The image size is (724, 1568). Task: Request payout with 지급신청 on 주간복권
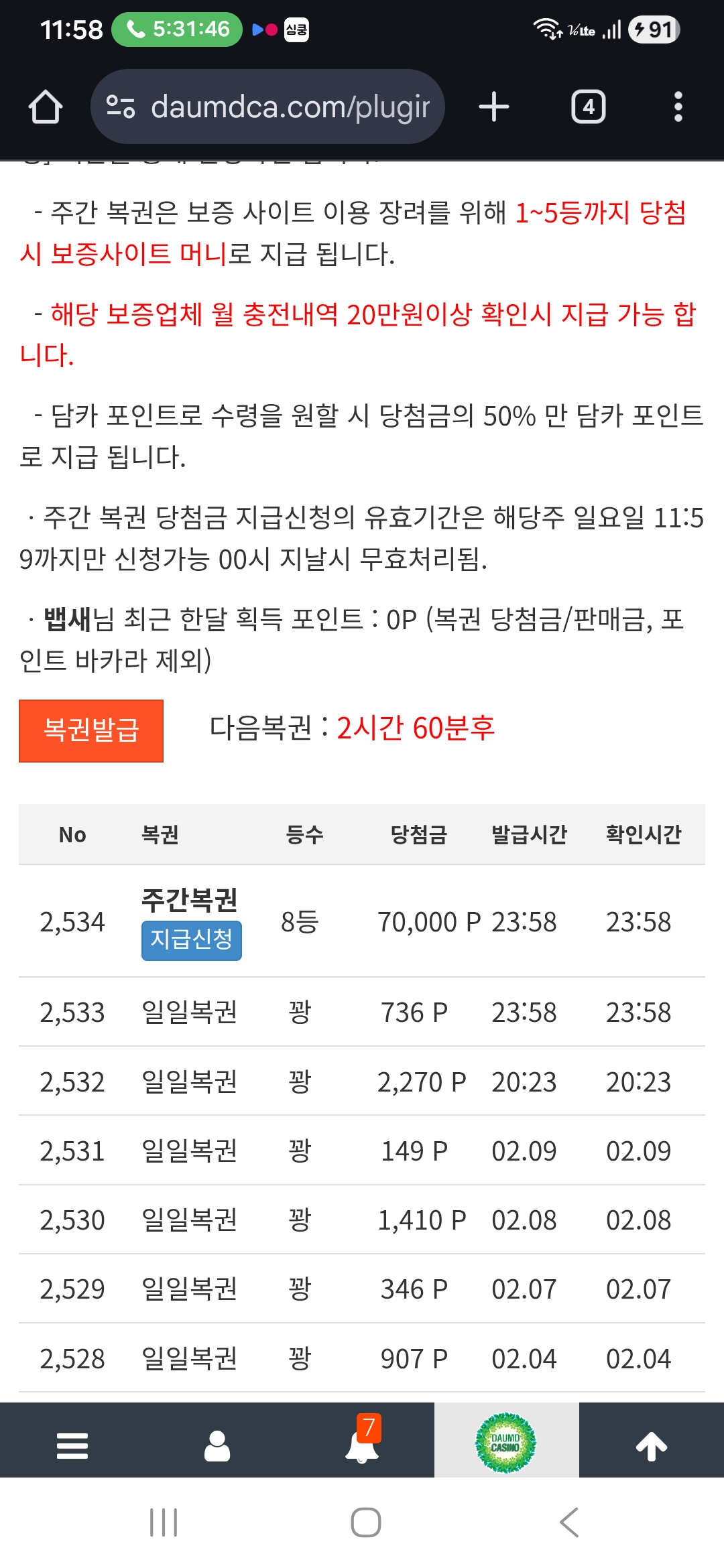point(191,940)
